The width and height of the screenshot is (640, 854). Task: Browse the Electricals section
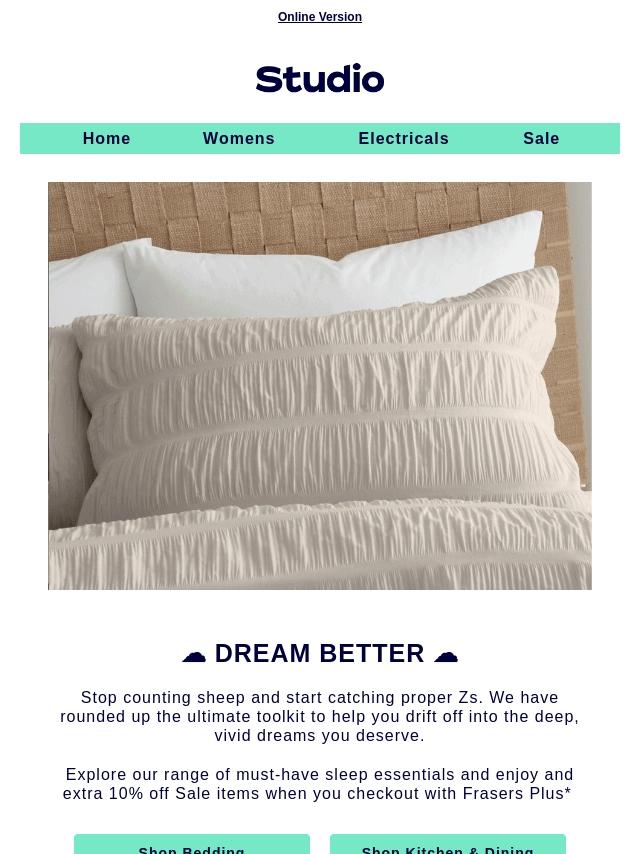click(403, 139)
